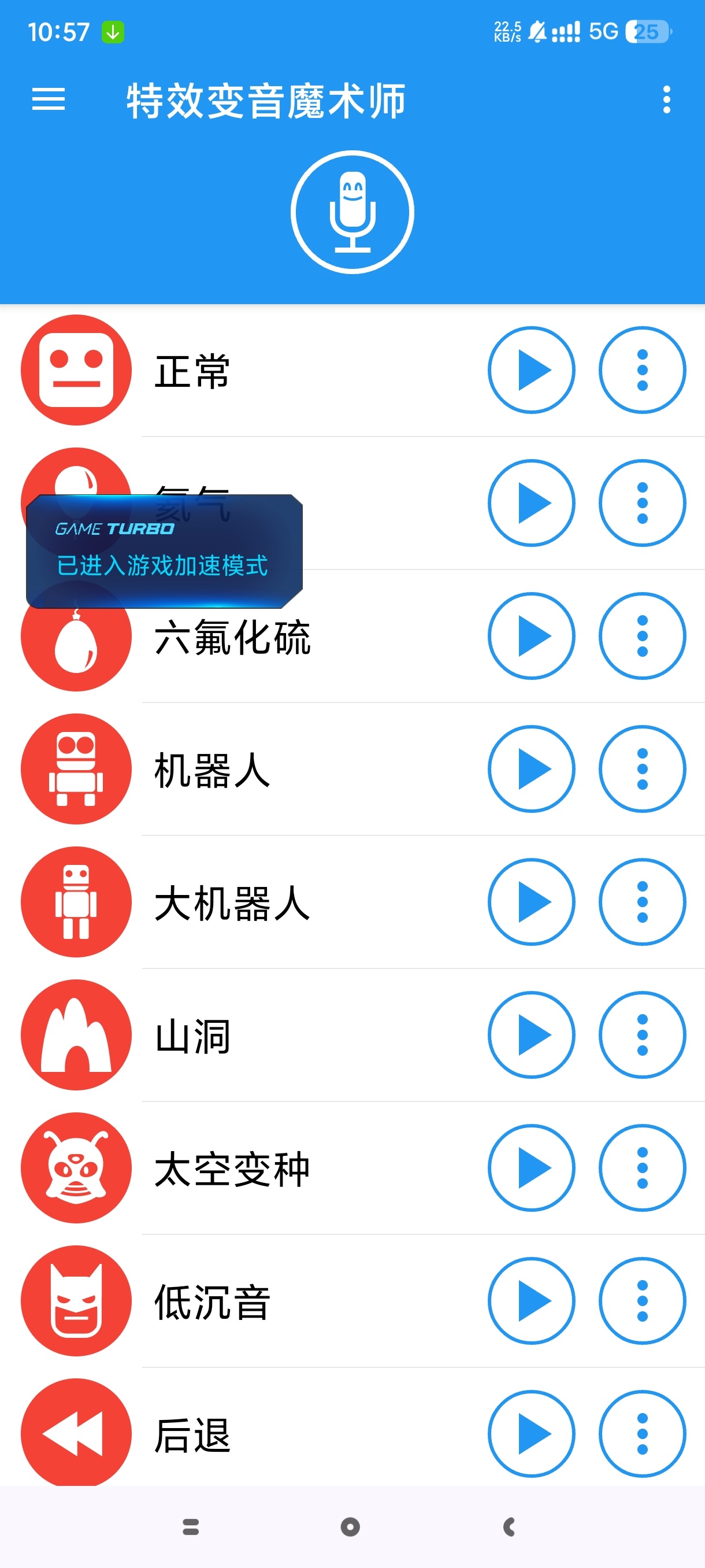Open more options for 正常
The image size is (705, 1568).
tap(642, 370)
